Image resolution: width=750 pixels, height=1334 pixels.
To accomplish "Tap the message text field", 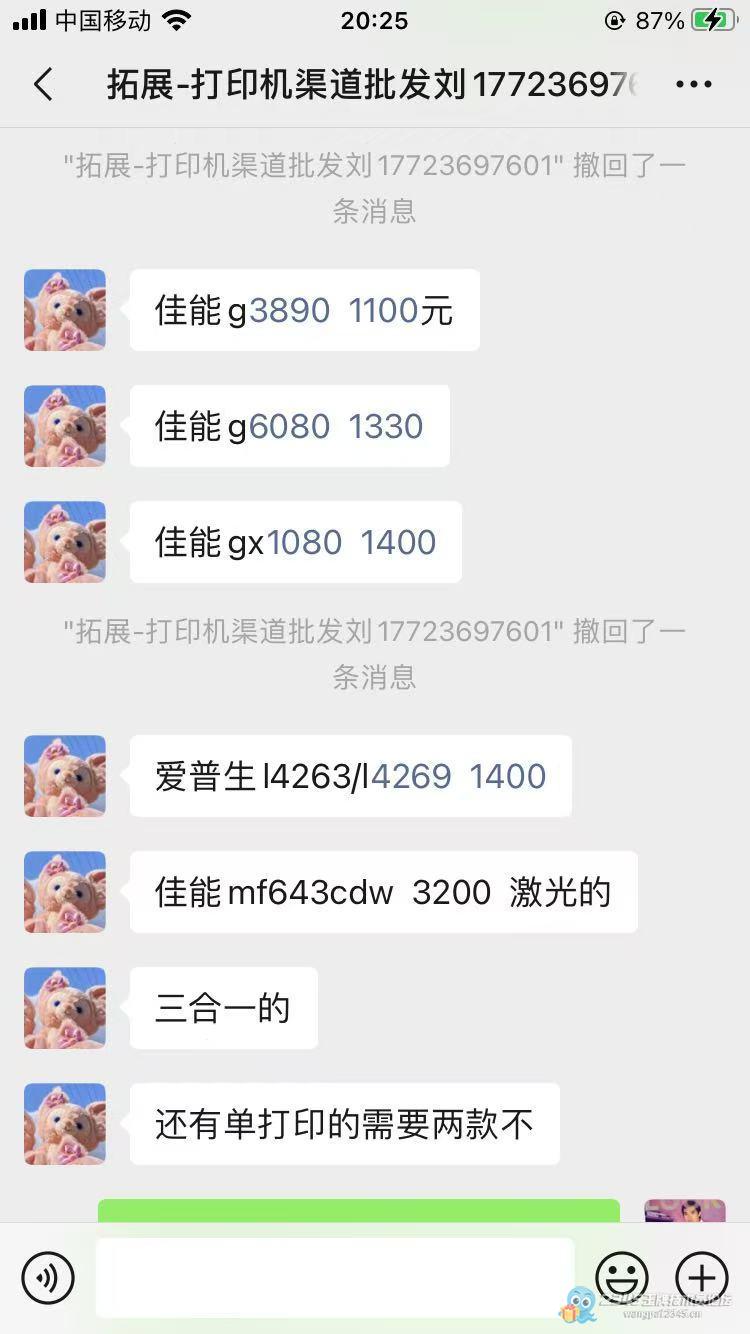I will click(x=335, y=1277).
